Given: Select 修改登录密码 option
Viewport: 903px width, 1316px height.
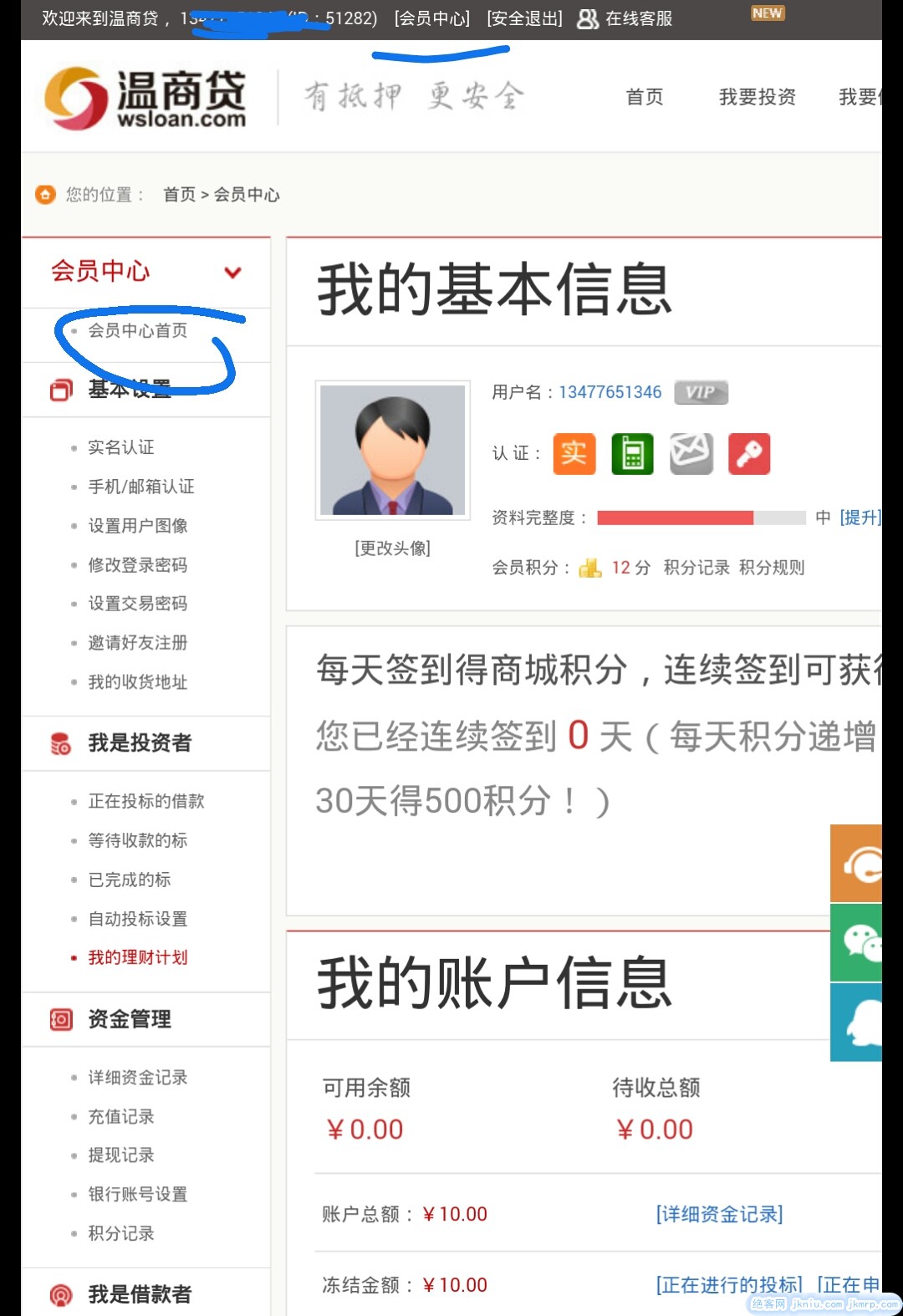Looking at the screenshot, I should coord(138,565).
